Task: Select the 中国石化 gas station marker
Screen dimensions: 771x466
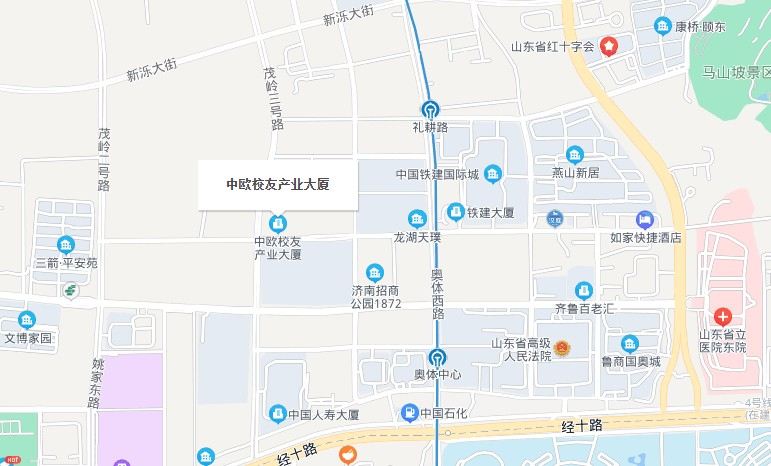Action: coord(409,413)
